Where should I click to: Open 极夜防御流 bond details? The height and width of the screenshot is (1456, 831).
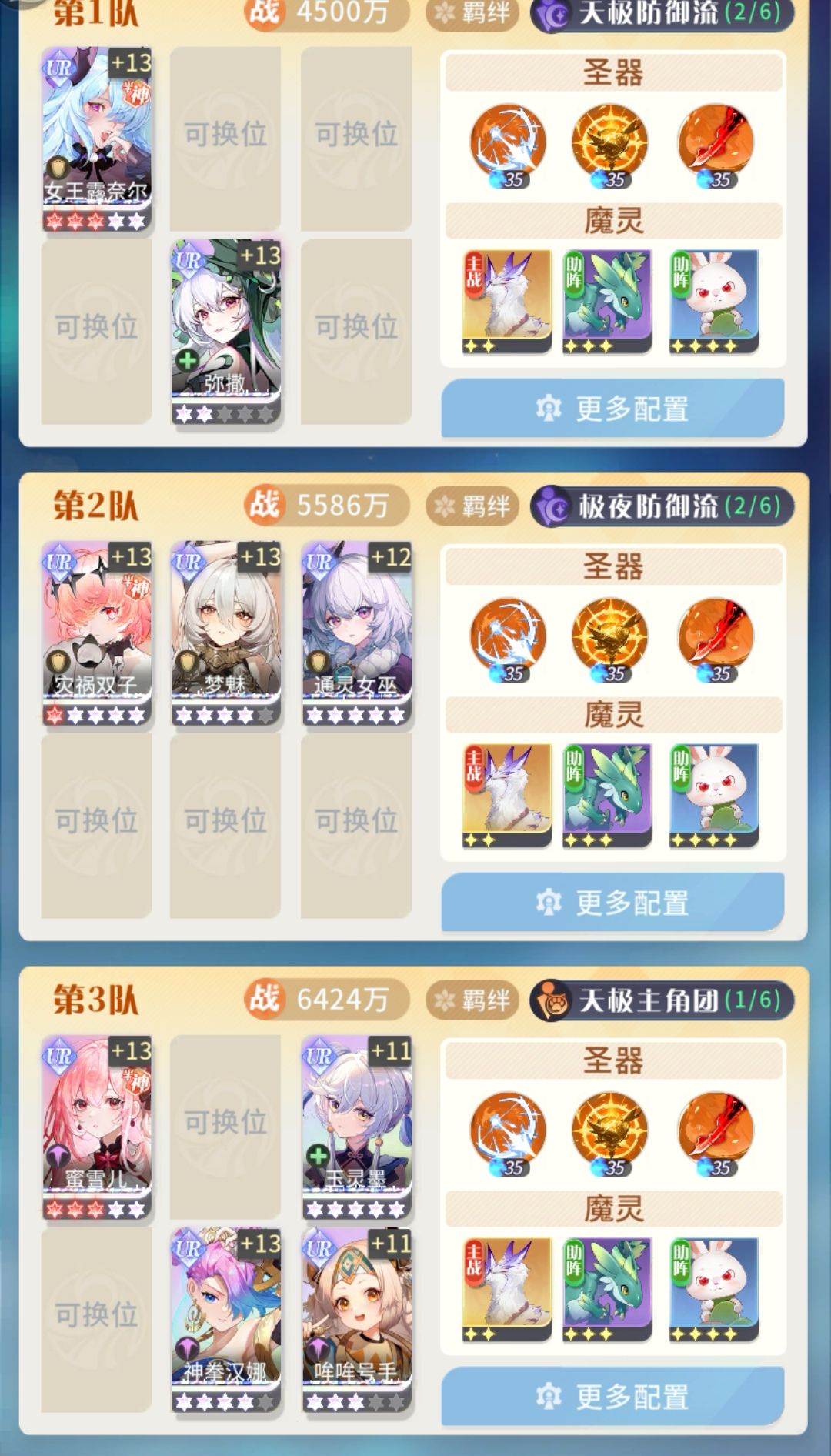point(662,506)
